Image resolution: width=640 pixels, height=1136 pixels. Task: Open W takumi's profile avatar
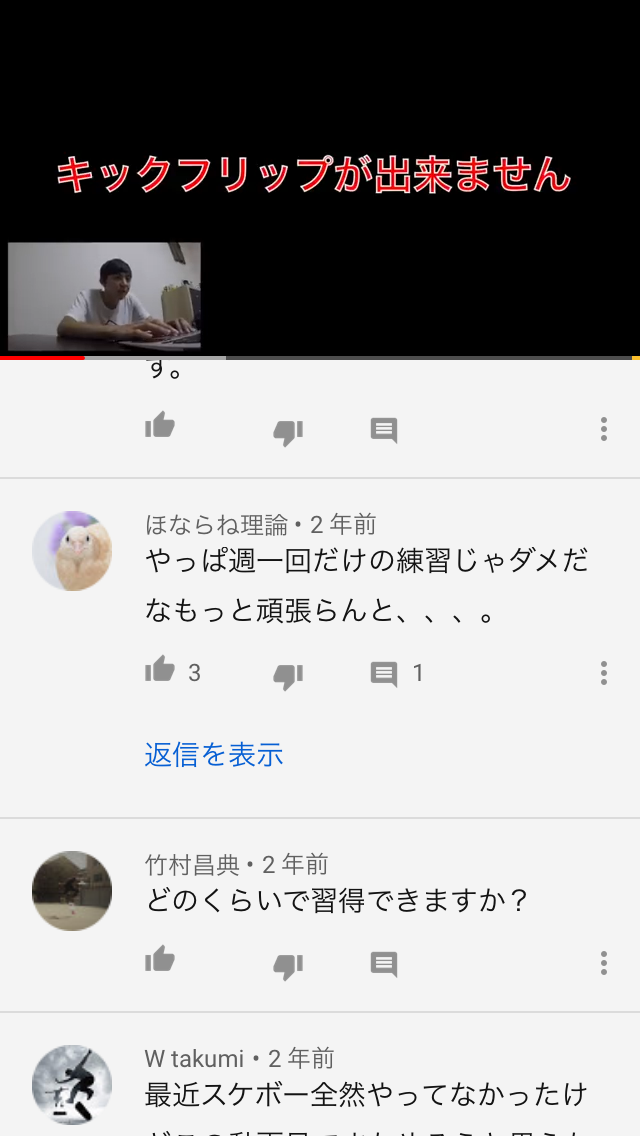(72, 1085)
